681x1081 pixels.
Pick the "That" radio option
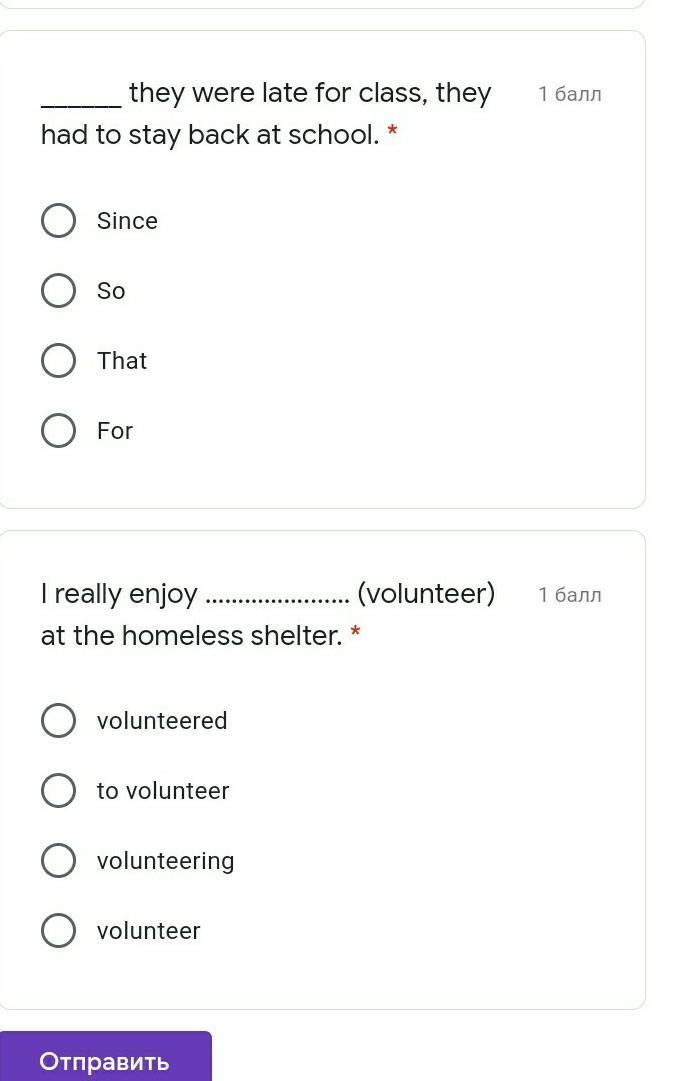[58, 361]
